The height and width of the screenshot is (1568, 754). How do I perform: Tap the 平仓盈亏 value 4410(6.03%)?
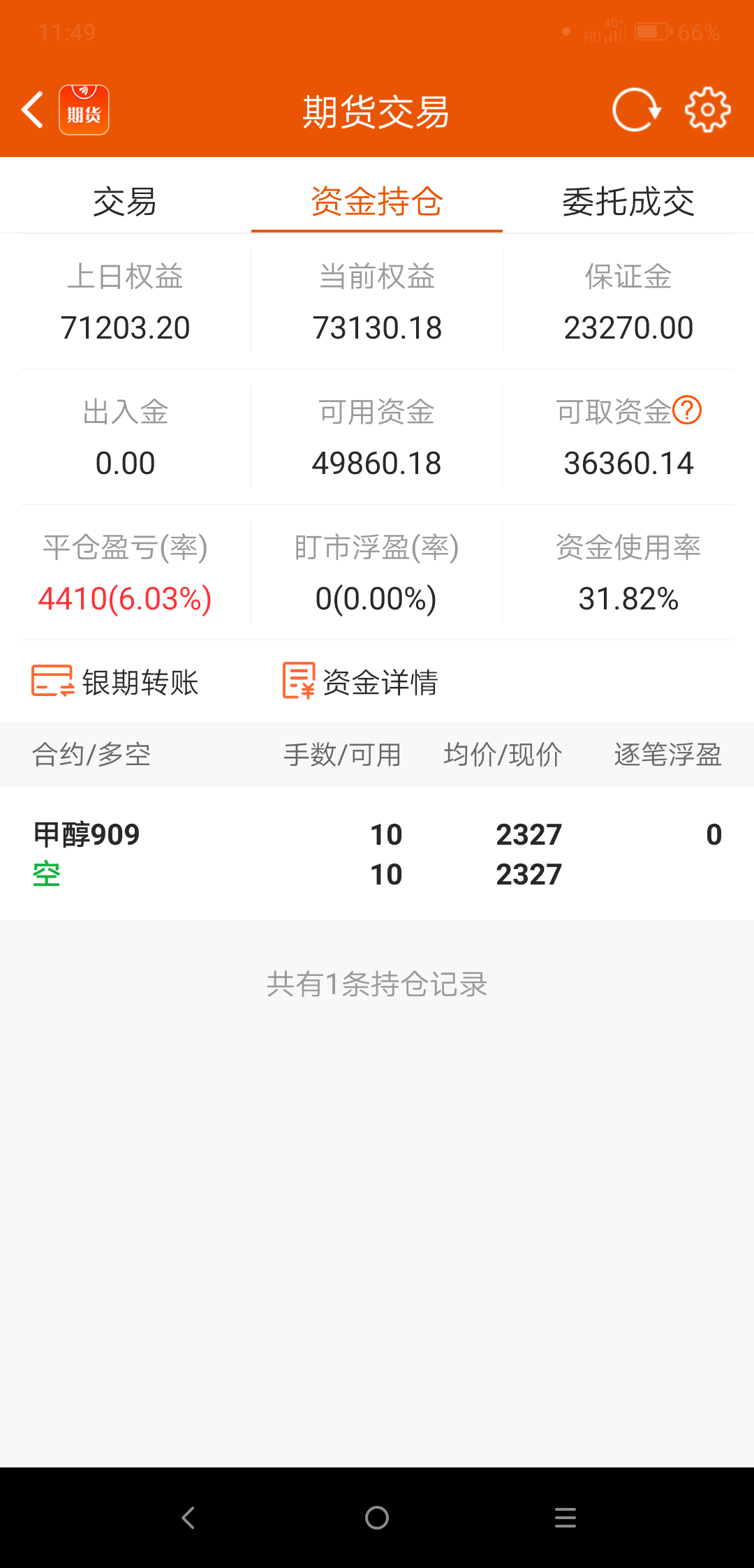(x=124, y=598)
